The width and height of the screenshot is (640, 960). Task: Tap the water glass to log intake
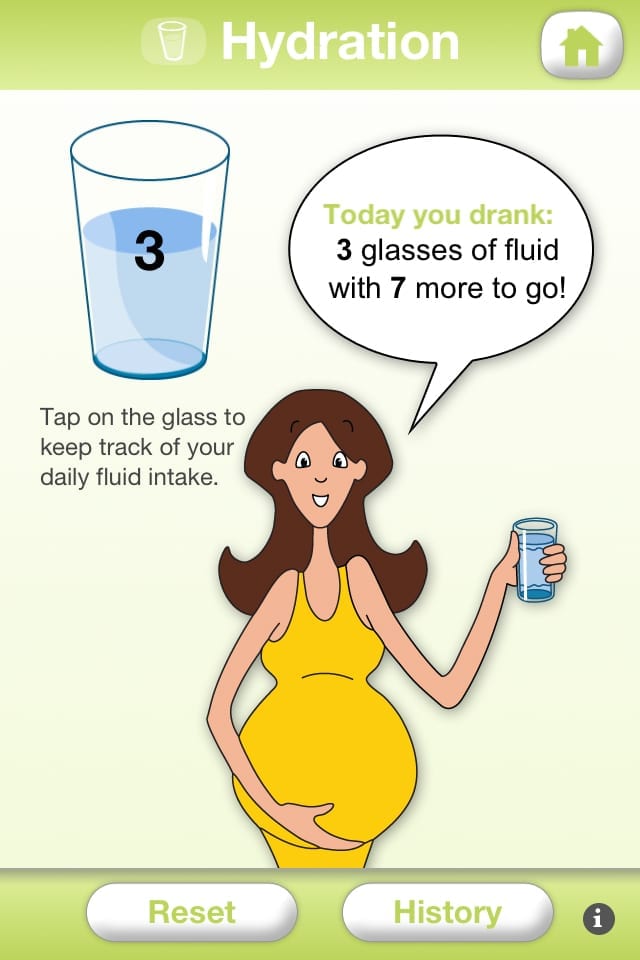point(150,250)
